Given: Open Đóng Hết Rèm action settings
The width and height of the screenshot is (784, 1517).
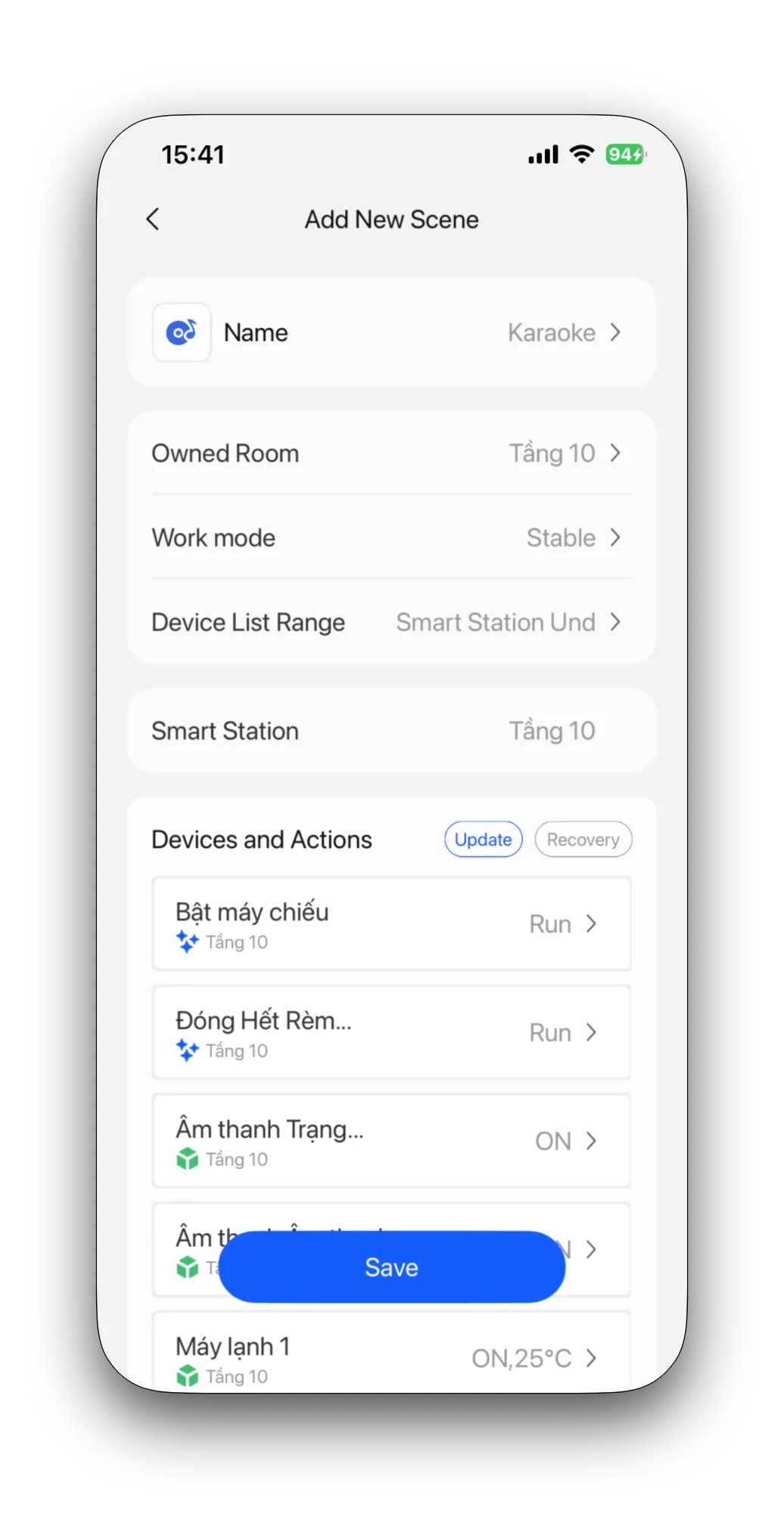Looking at the screenshot, I should pos(391,1033).
